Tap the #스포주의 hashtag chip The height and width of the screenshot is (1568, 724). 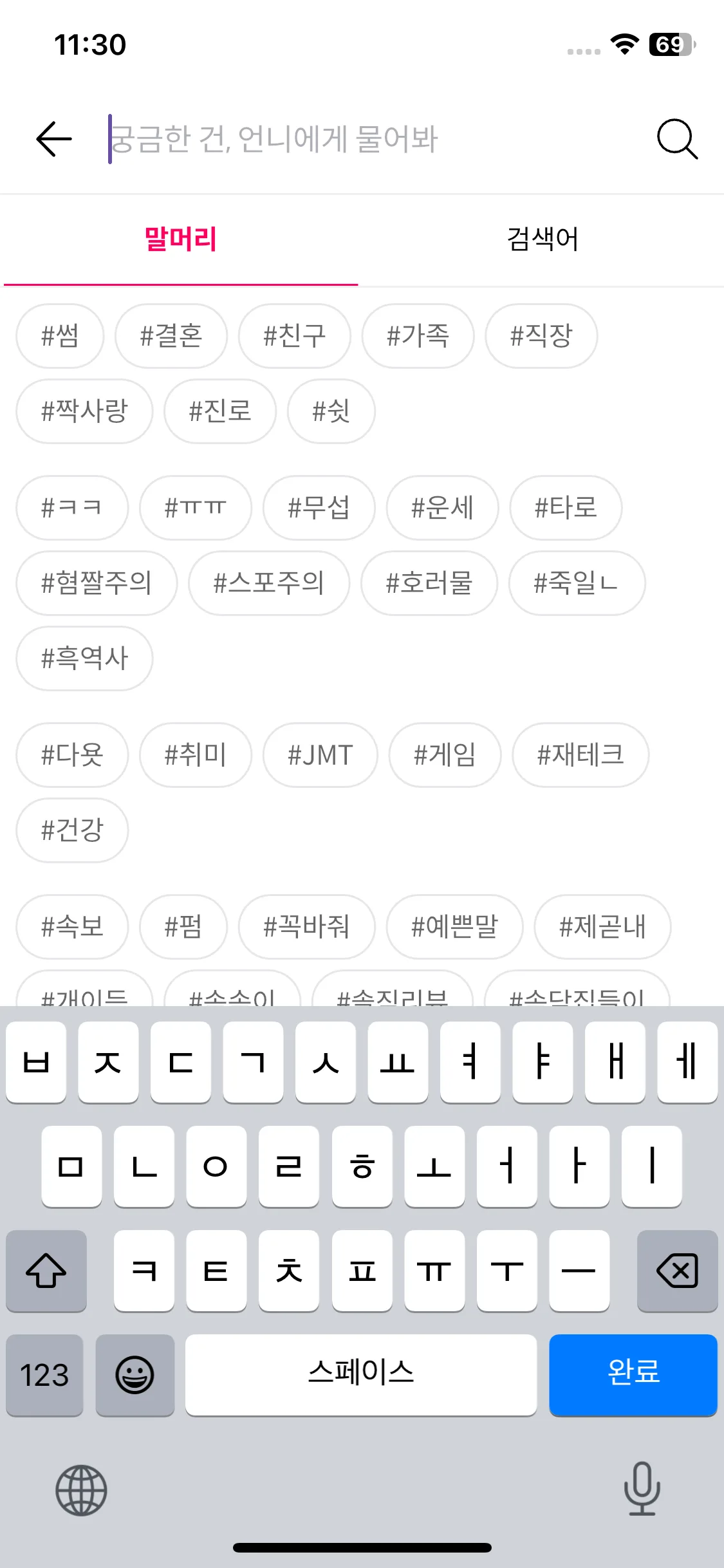[x=269, y=583]
